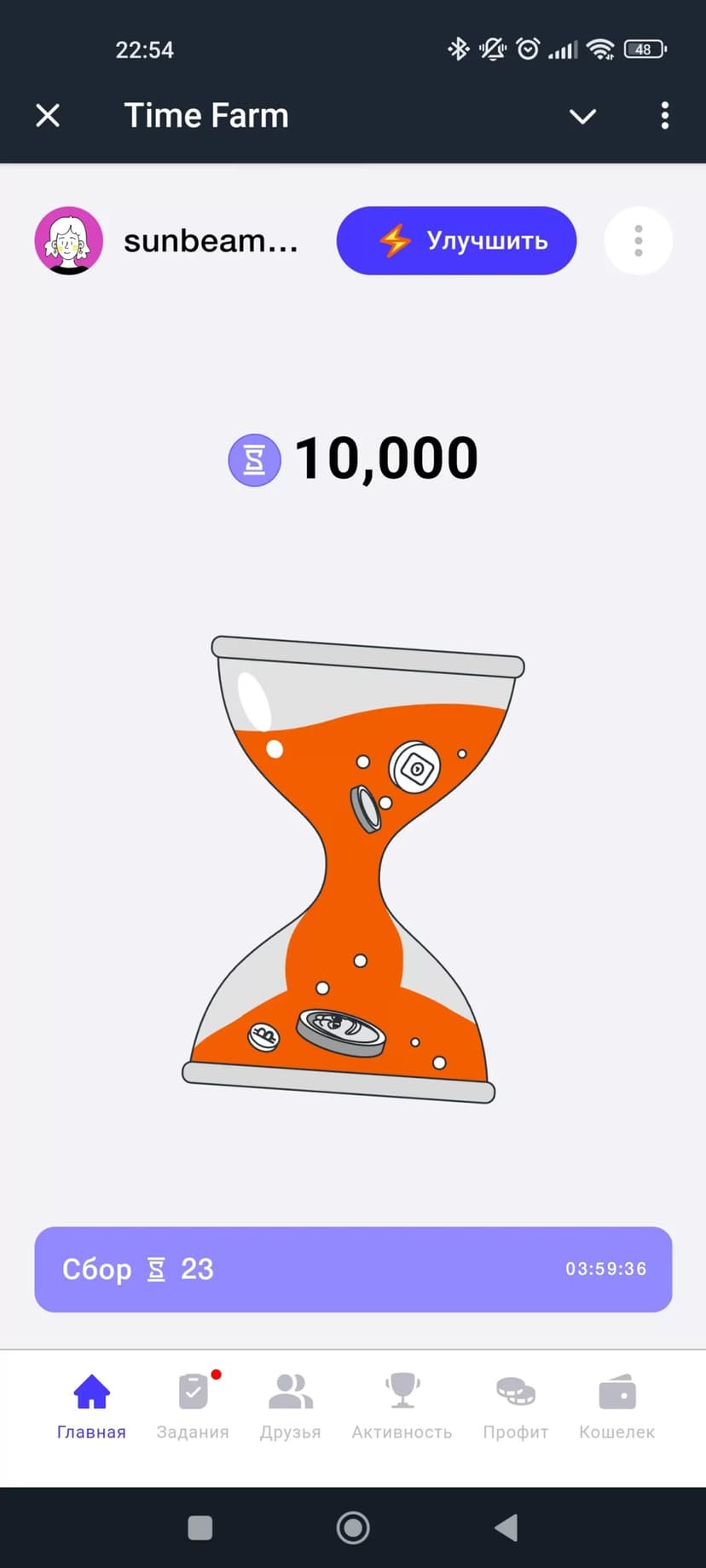Return to home via system home button

pos(353,1528)
